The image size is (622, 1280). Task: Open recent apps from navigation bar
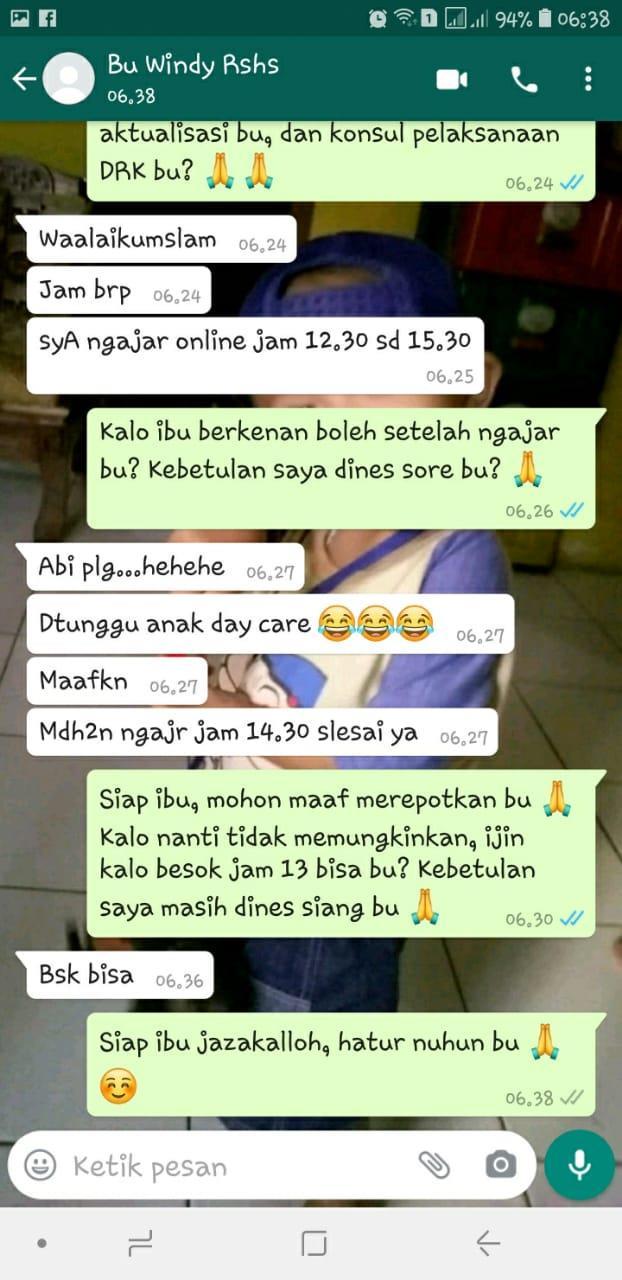click(x=141, y=1243)
